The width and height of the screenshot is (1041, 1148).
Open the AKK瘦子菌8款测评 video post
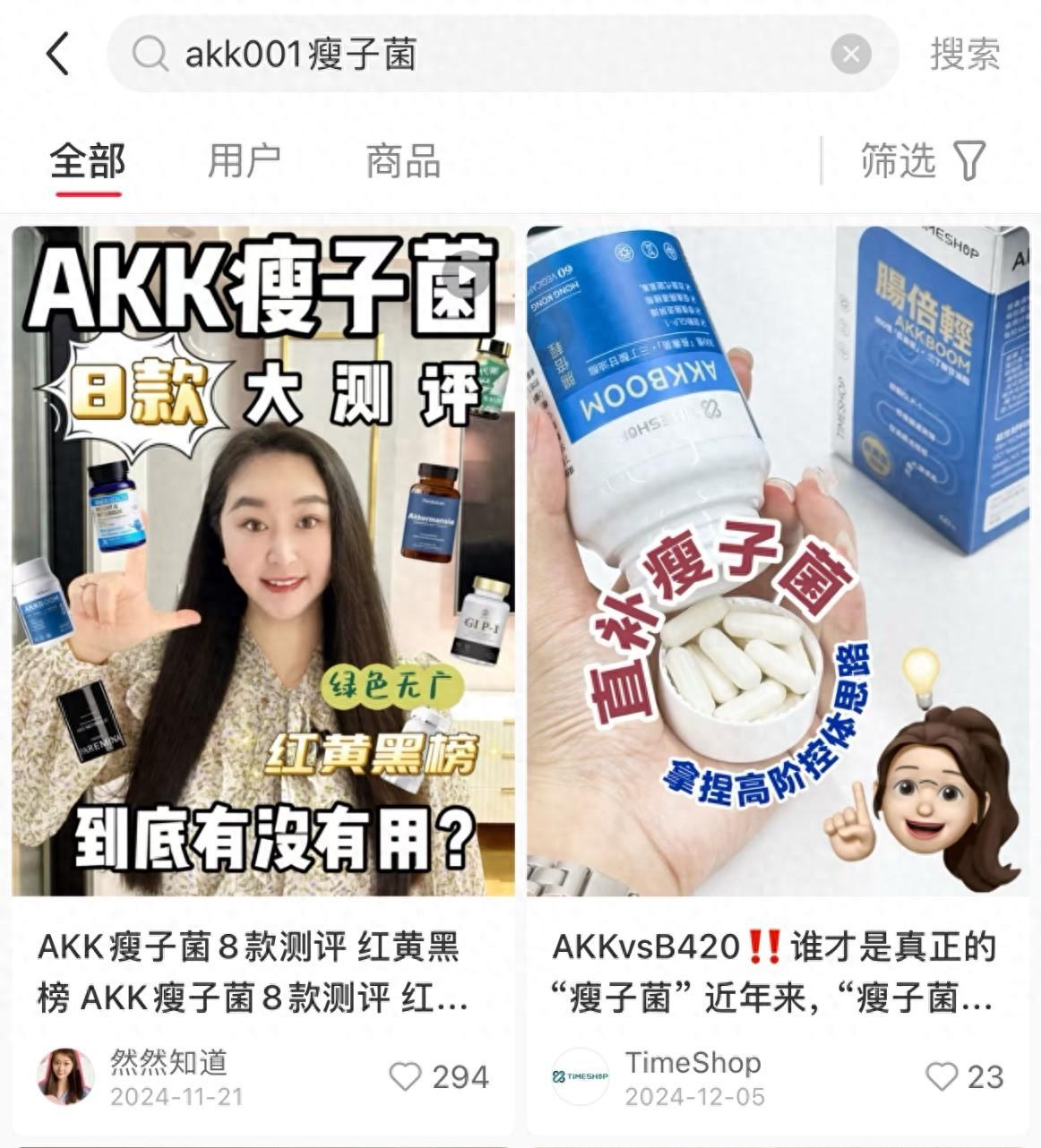coord(263,561)
